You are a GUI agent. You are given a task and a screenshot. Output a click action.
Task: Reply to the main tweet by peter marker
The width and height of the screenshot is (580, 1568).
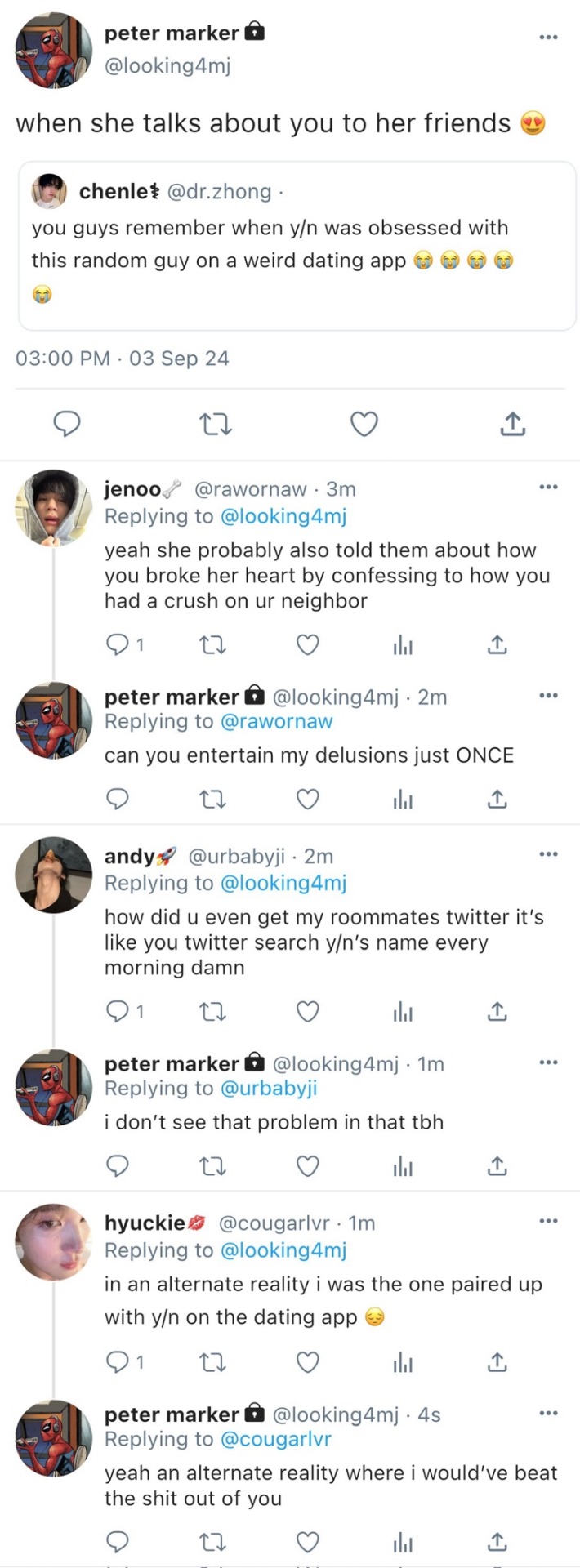(x=67, y=424)
